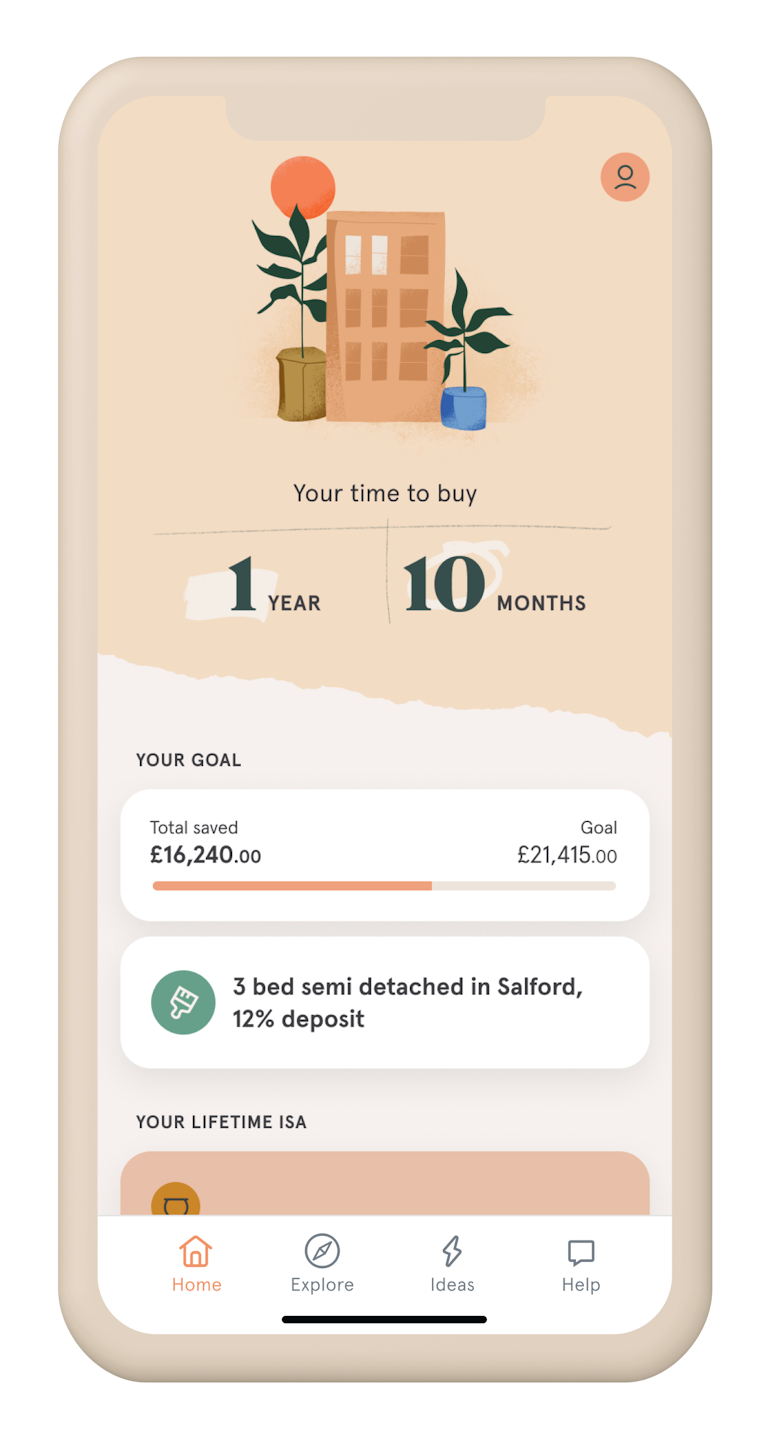Open the 3 bed semi detached Salford card
The height and width of the screenshot is (1445, 768).
385,1002
